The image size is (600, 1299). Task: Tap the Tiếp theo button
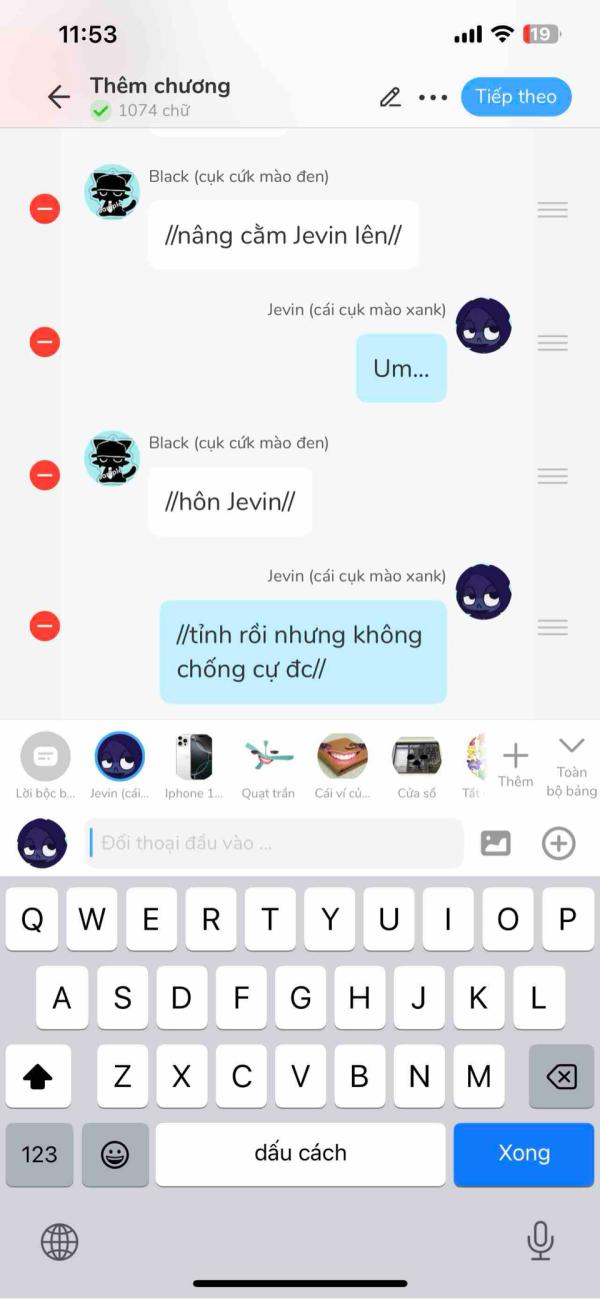point(516,97)
